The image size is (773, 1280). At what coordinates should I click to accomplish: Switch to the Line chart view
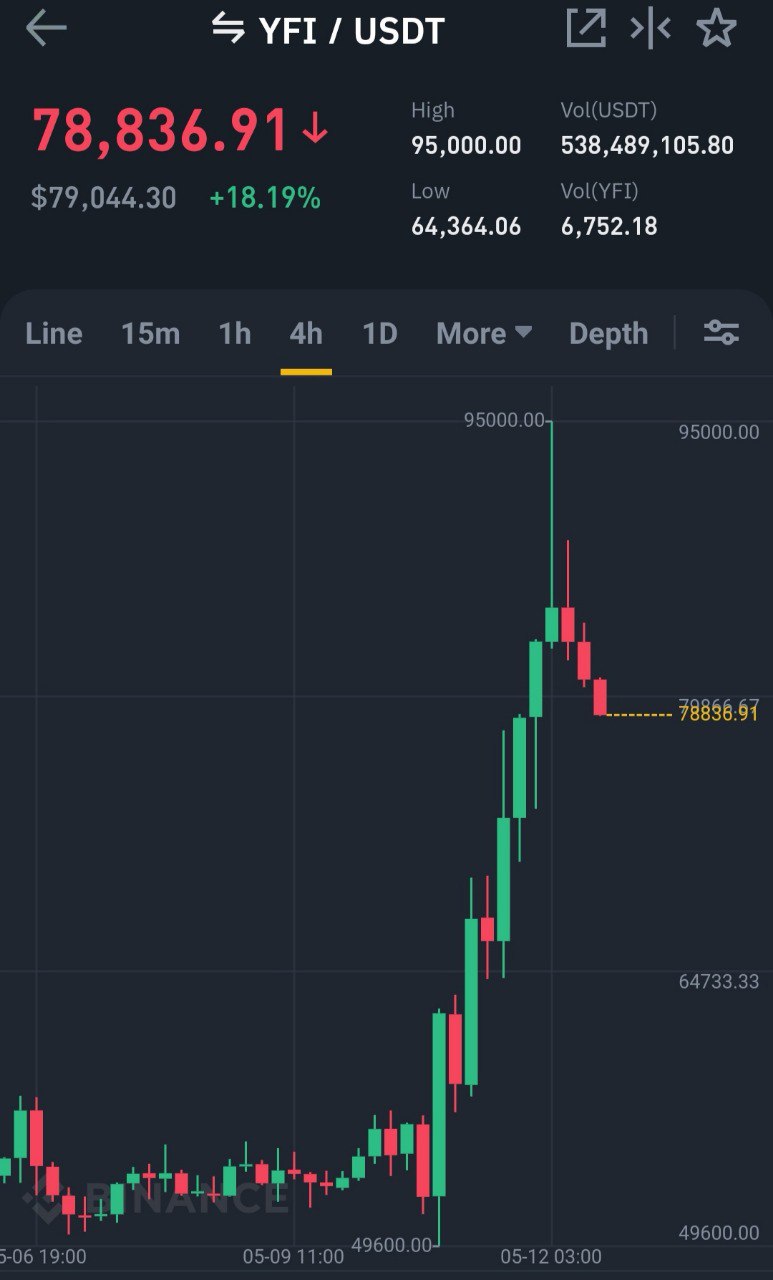coord(54,334)
